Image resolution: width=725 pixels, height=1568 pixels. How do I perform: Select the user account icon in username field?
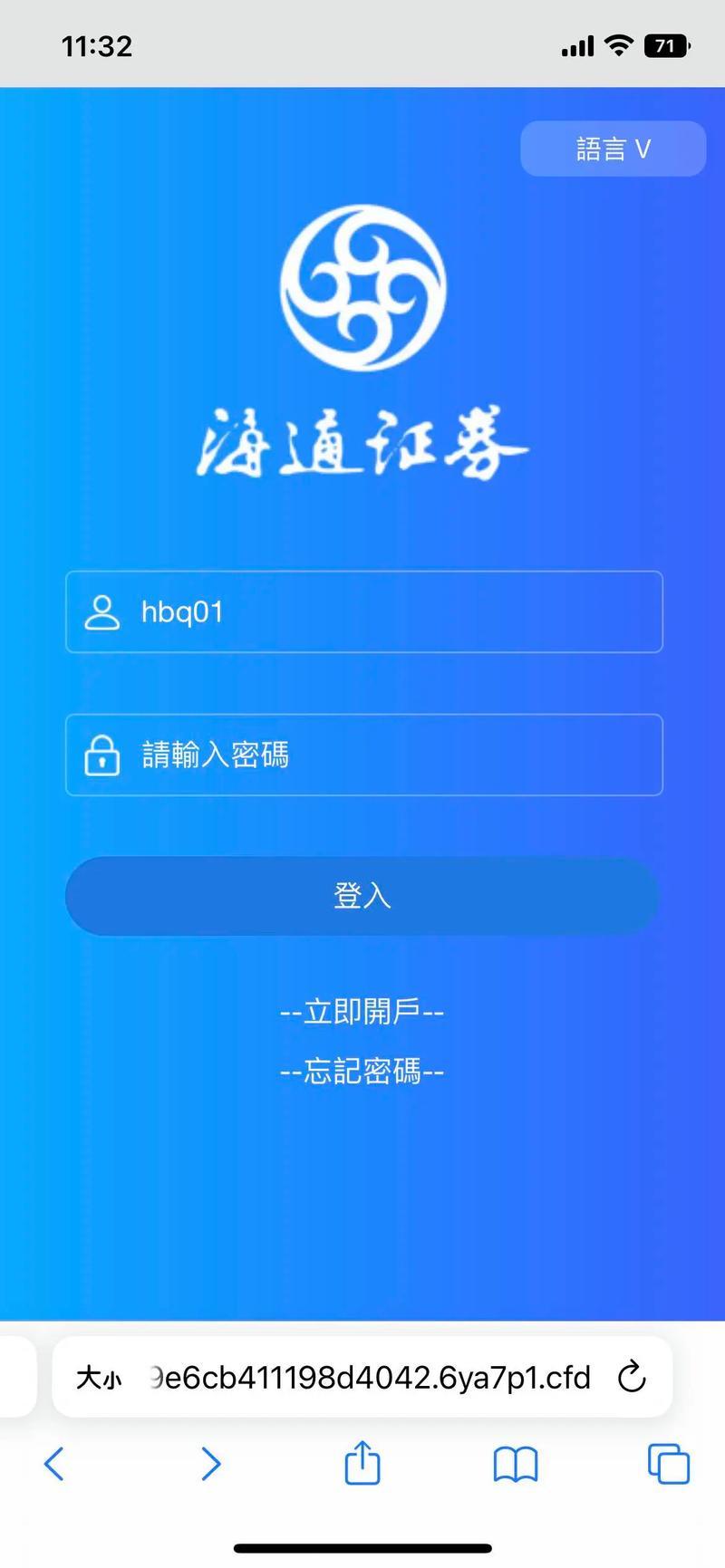(x=102, y=612)
